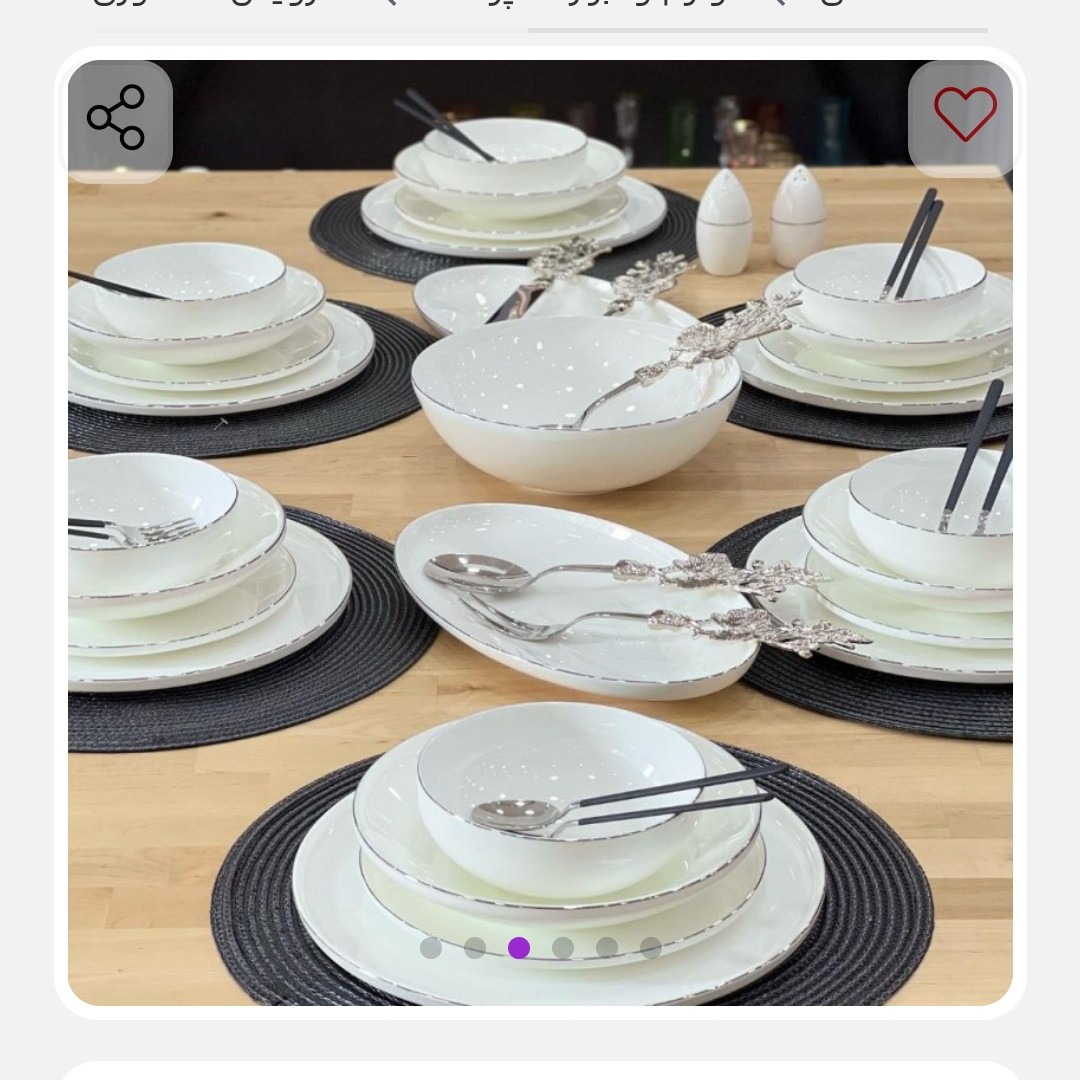
Task: Share this dinnerware product
Action: tap(117, 118)
